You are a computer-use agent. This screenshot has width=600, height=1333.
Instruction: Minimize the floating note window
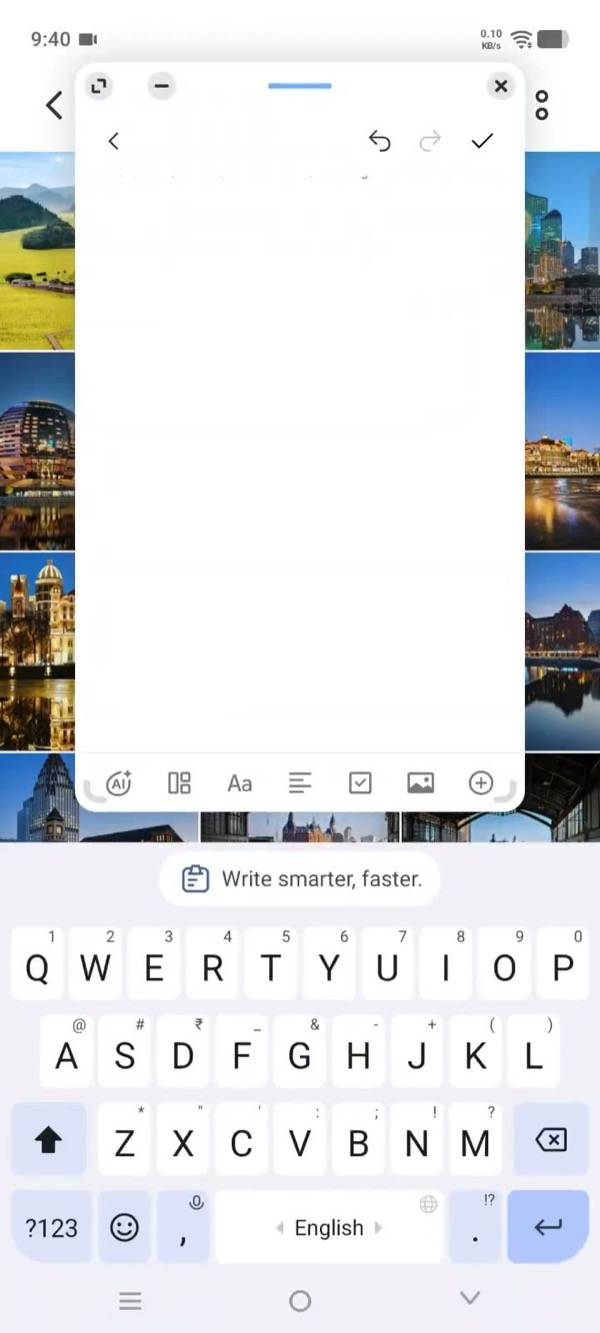point(161,86)
